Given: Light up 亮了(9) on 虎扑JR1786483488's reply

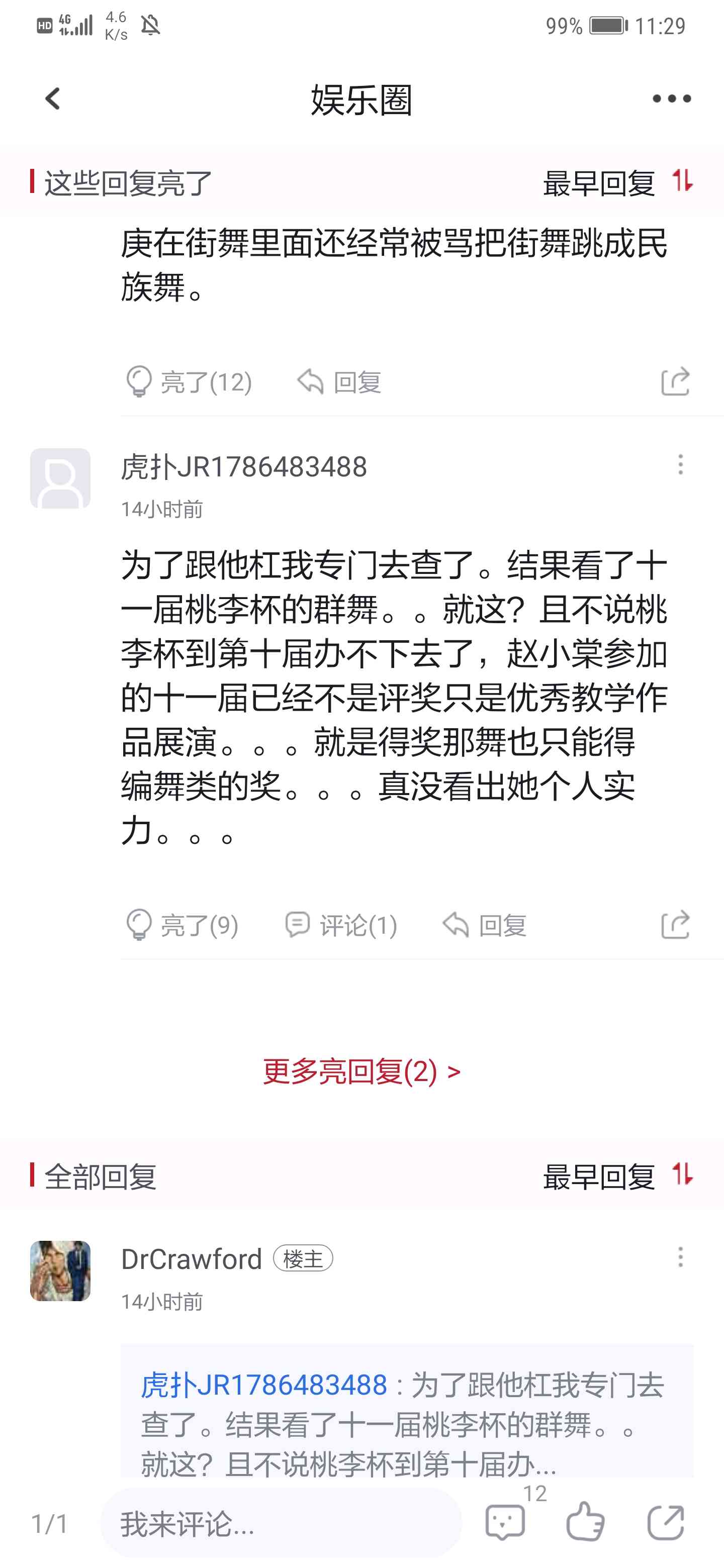Looking at the screenshot, I should click(x=182, y=925).
